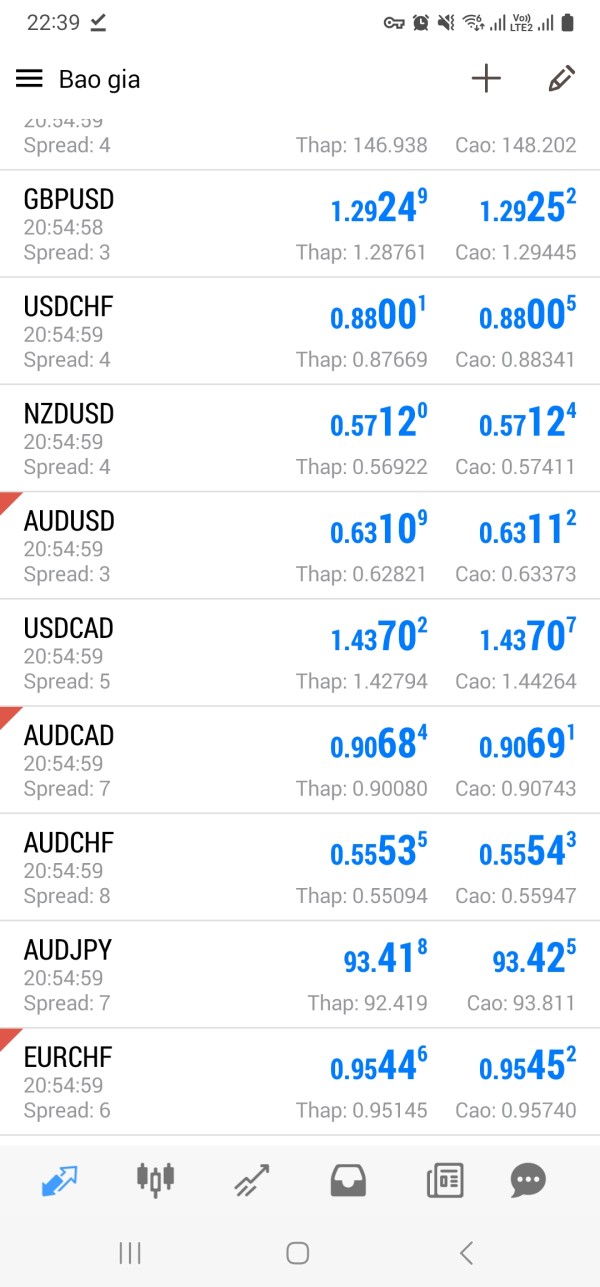Switch to the Quotes tab
Viewport: 600px width, 1287px height.
(59, 1181)
